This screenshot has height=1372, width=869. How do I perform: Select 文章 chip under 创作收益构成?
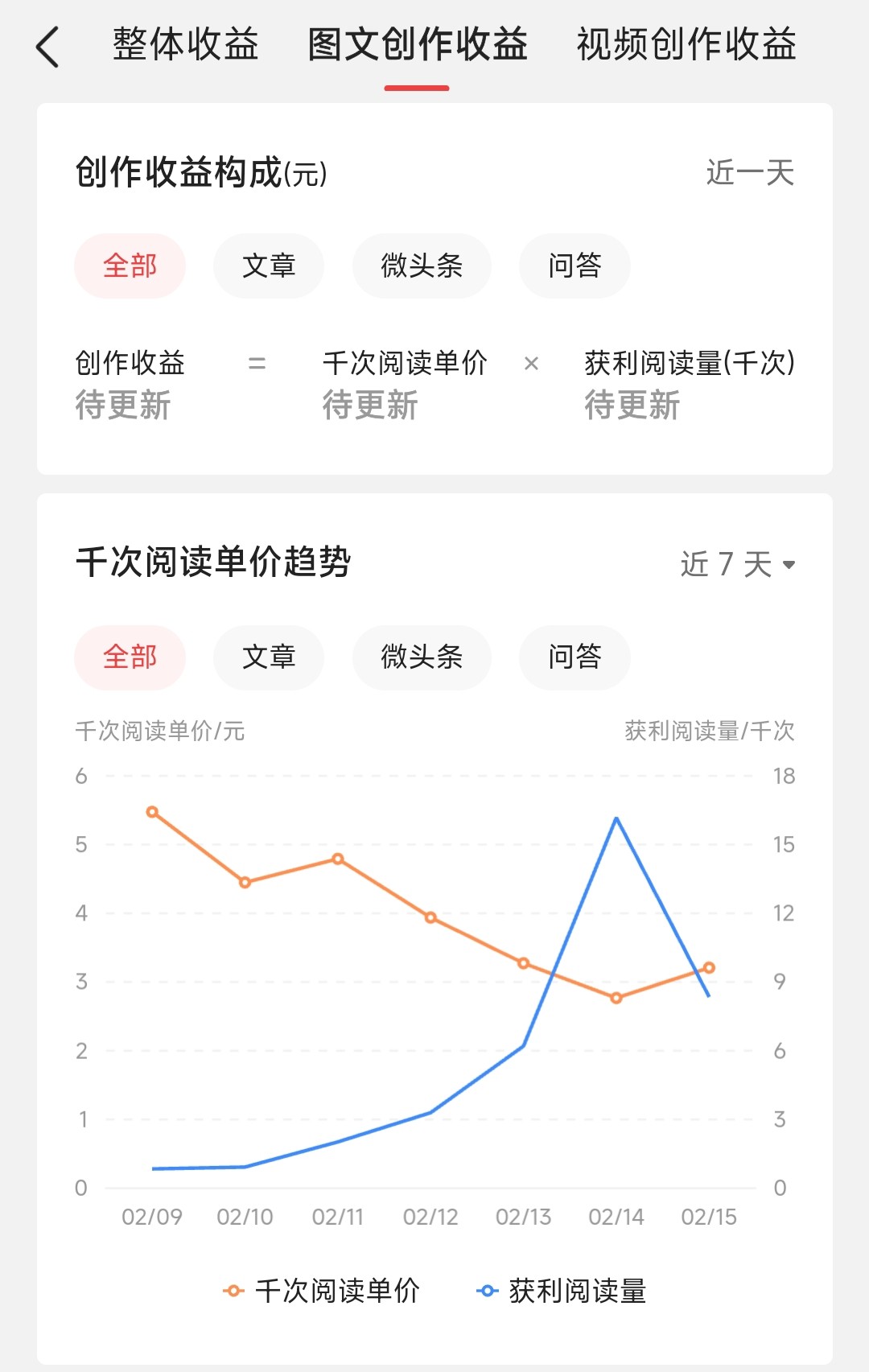[x=269, y=266]
